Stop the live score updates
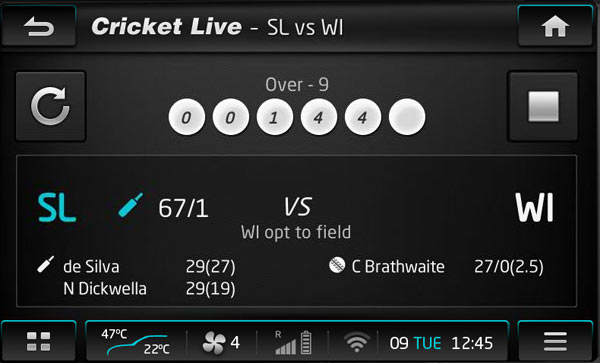The width and height of the screenshot is (600, 363). tap(543, 106)
